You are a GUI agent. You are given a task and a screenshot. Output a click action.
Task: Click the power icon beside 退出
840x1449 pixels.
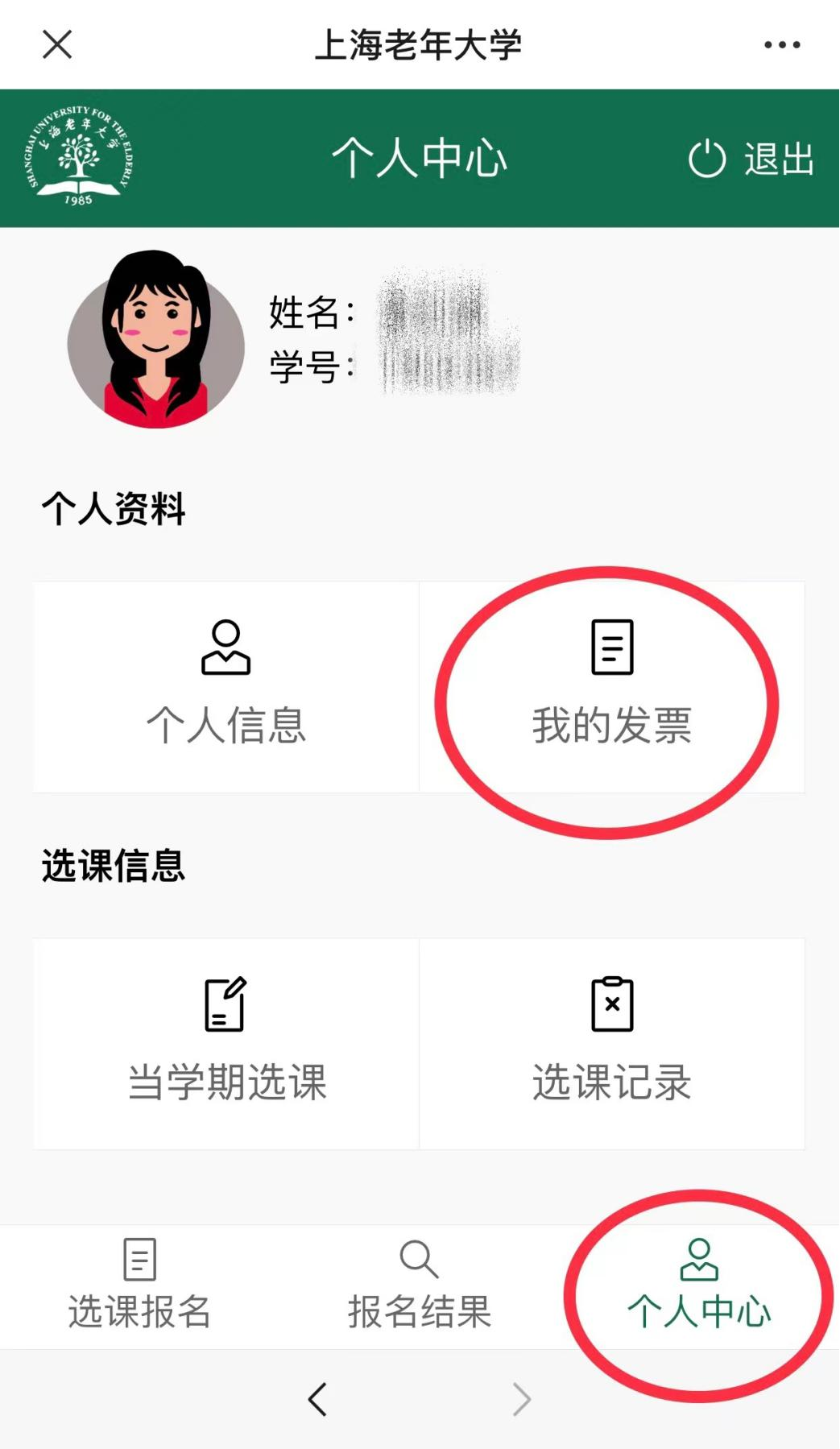click(x=707, y=159)
